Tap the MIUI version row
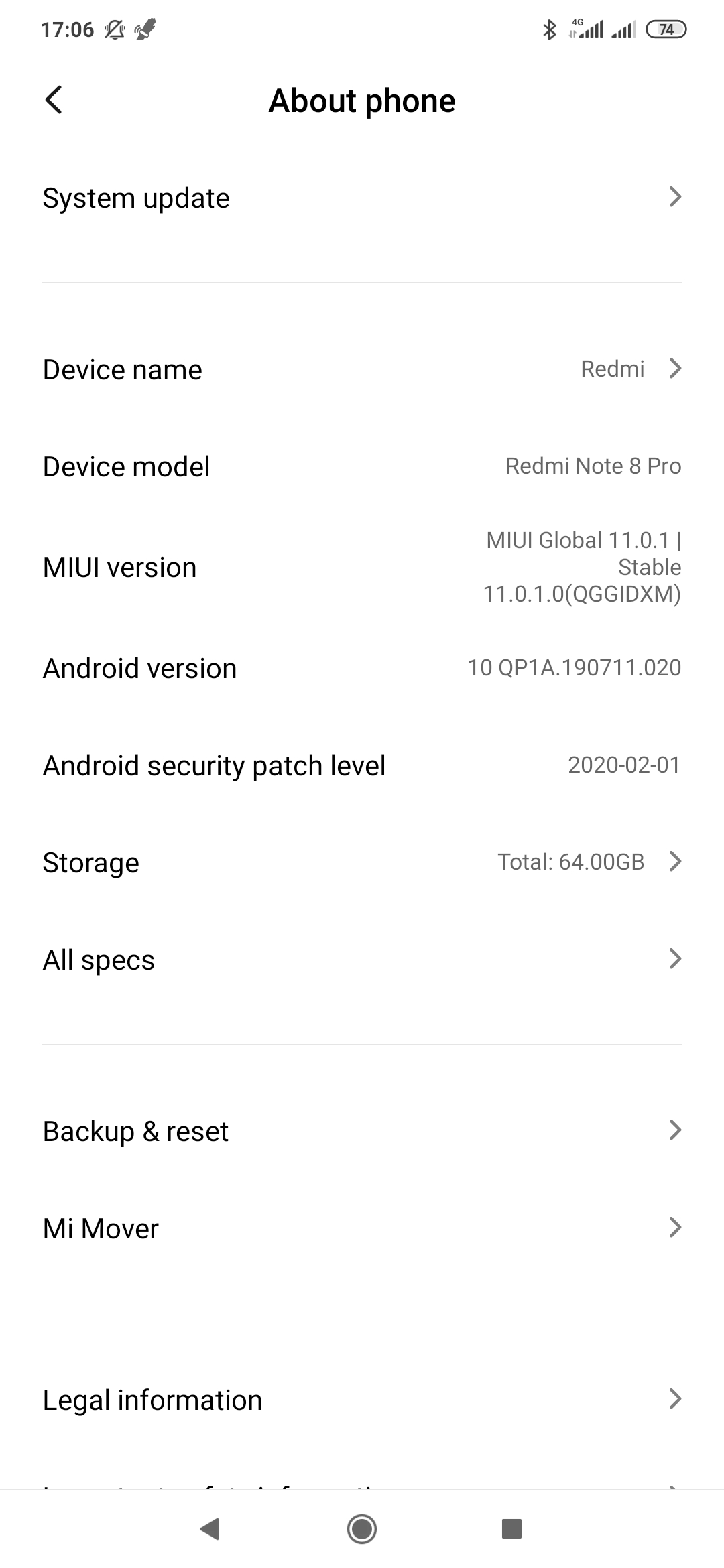Viewport: 724px width, 1568px height. [x=362, y=567]
